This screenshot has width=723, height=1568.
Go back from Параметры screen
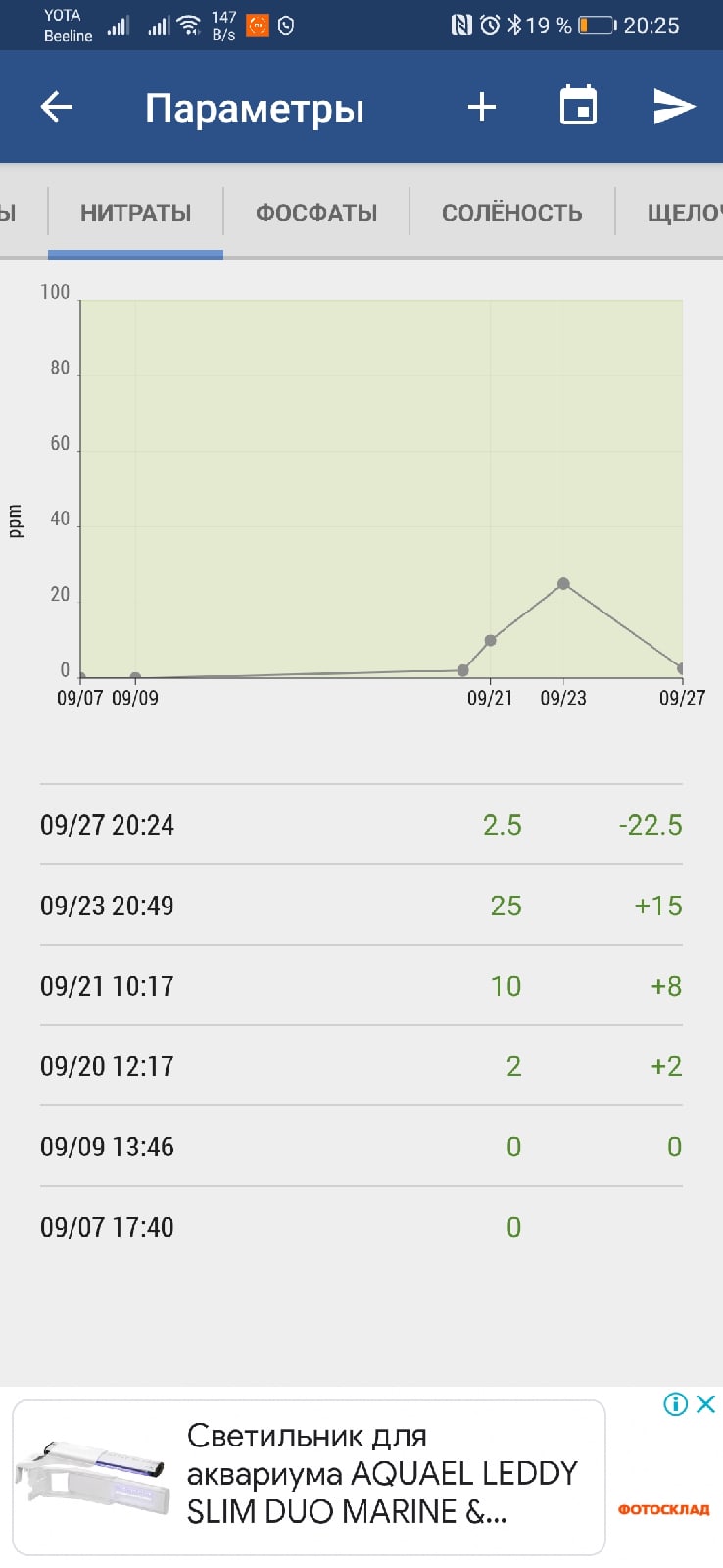click(57, 107)
